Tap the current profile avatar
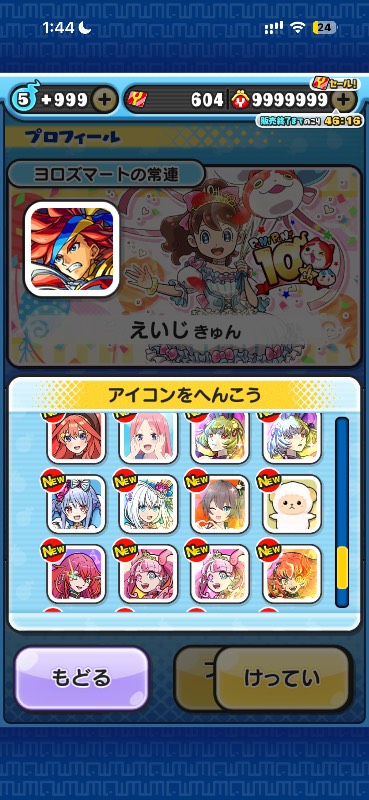Viewport: 369px width, 800px height. [x=72, y=248]
